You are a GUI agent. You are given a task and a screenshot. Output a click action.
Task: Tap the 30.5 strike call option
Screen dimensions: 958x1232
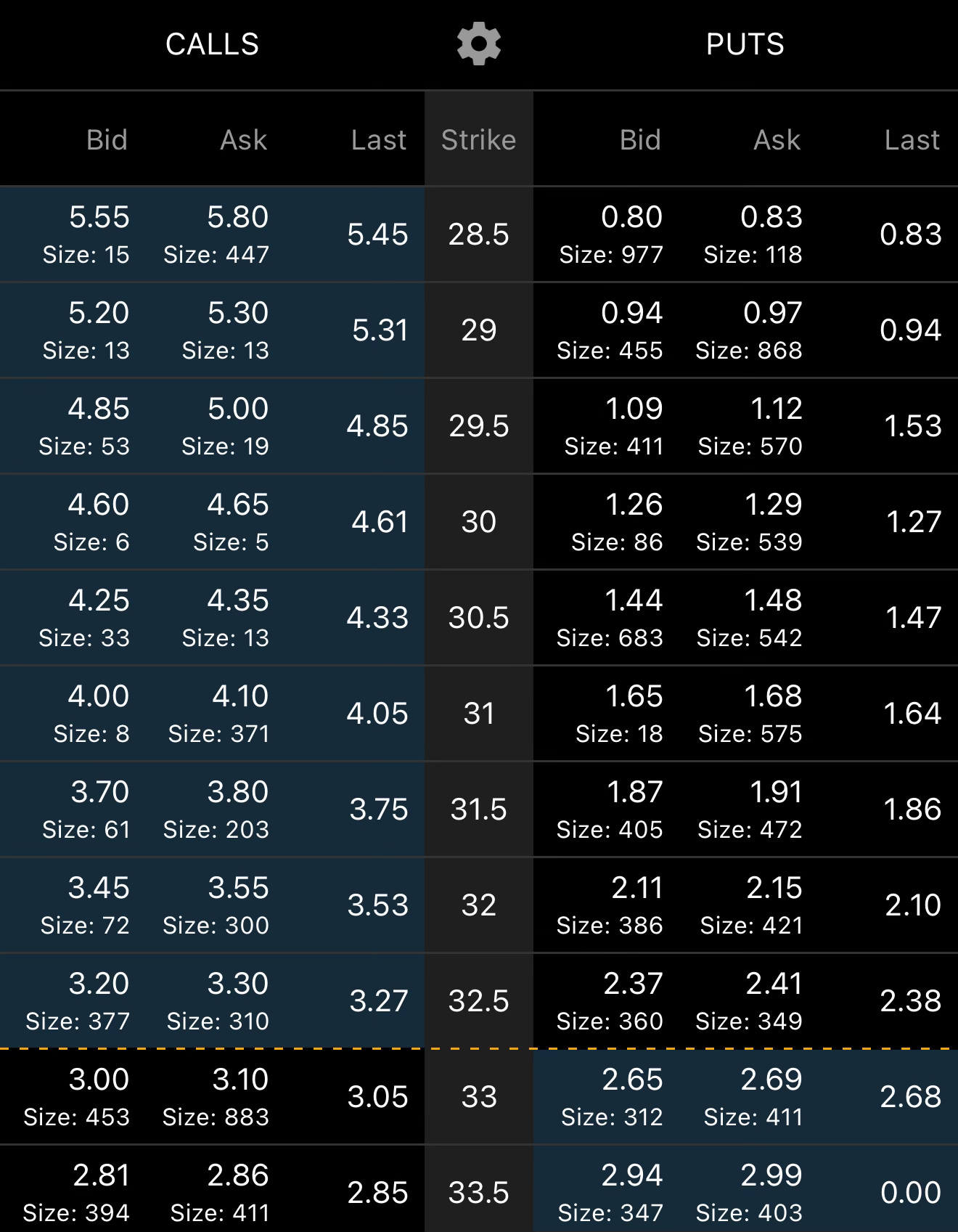(x=212, y=618)
